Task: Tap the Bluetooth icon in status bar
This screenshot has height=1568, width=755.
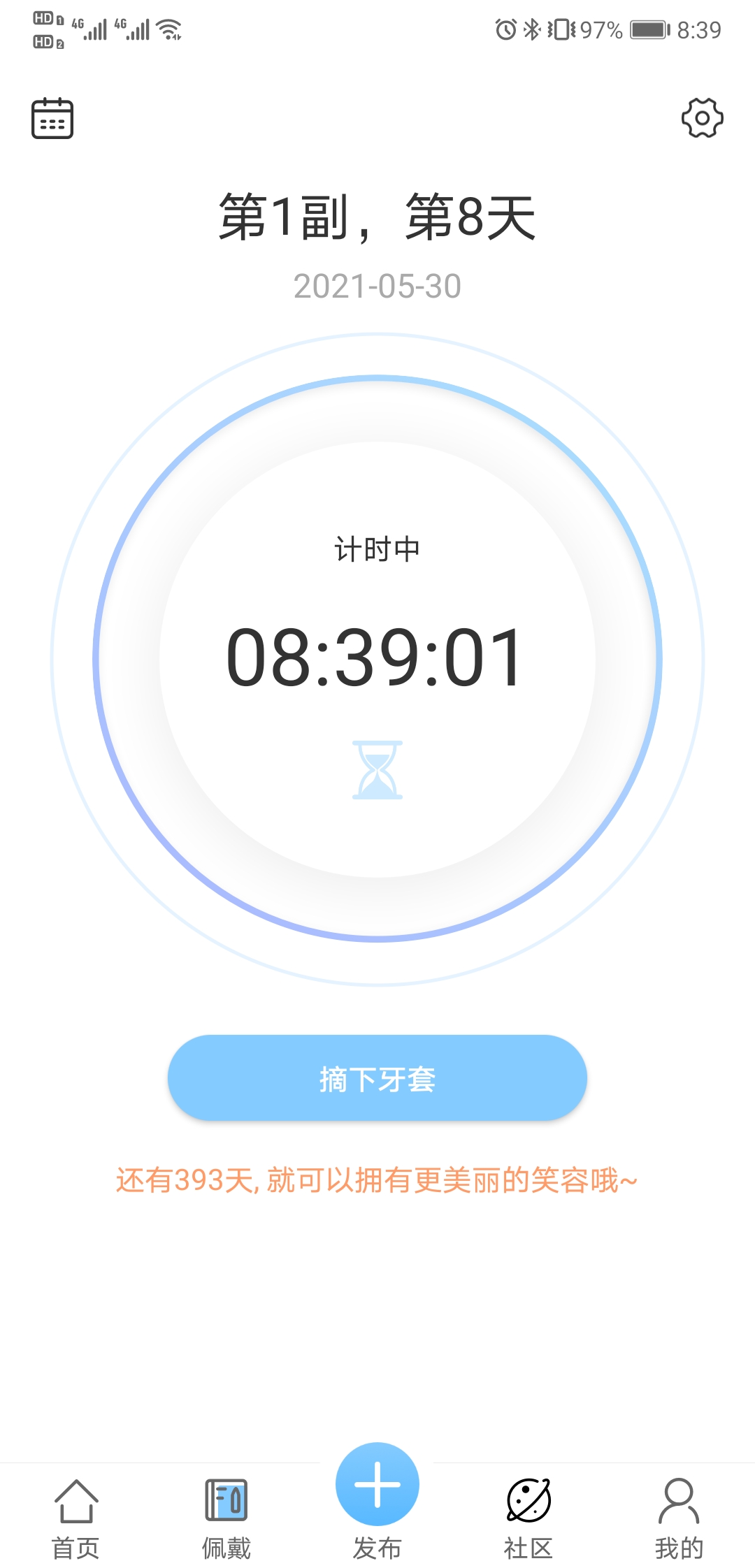Action: [531, 28]
